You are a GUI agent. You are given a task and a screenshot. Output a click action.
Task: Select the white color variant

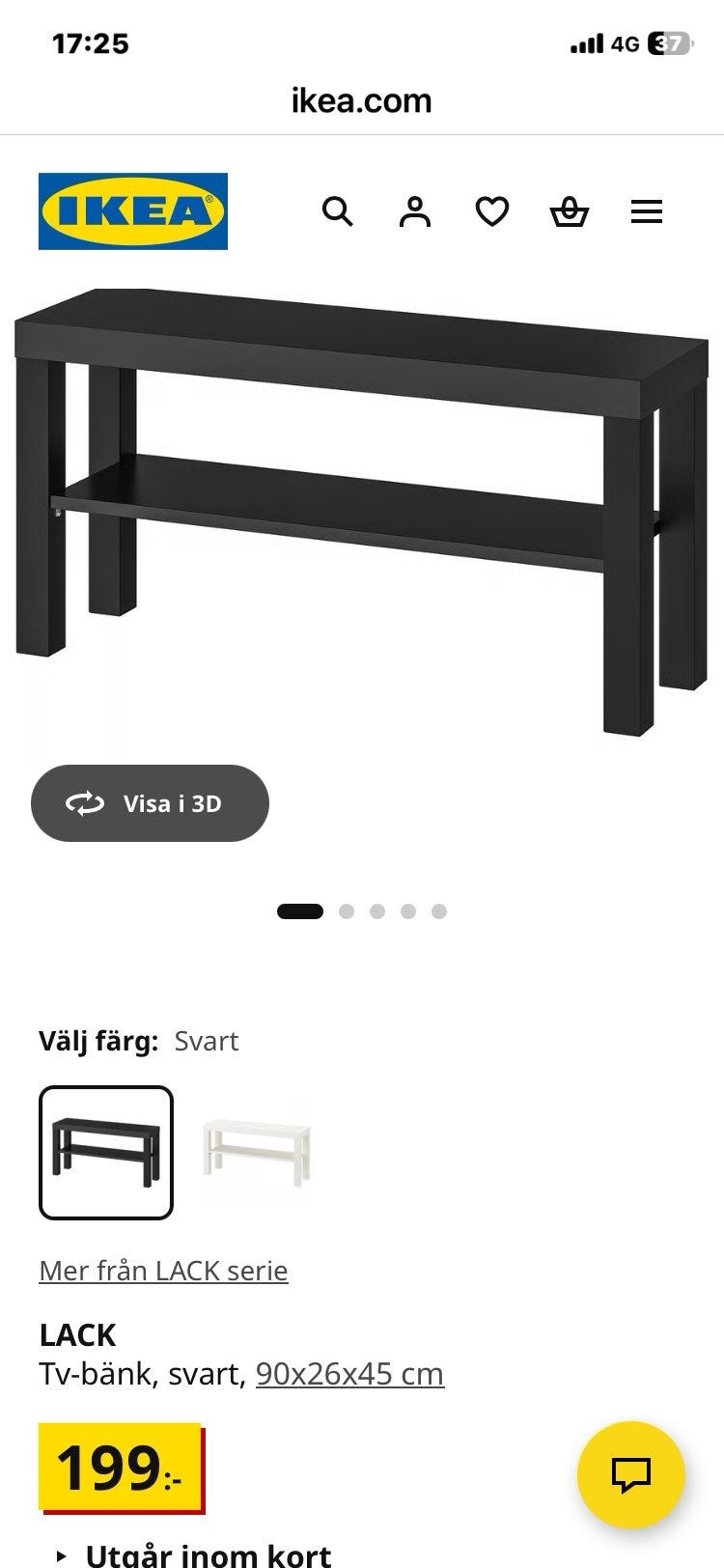point(256,1152)
